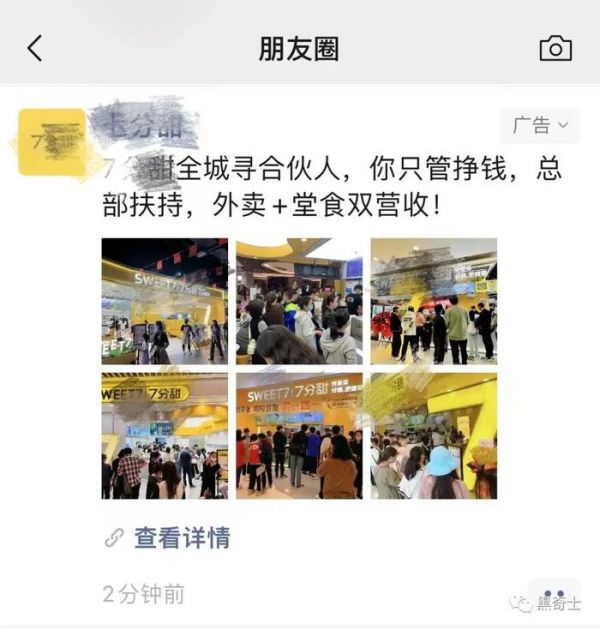The width and height of the screenshot is (600, 630).
Task: View fifth photo of orange storefront crowd
Action: click(299, 436)
